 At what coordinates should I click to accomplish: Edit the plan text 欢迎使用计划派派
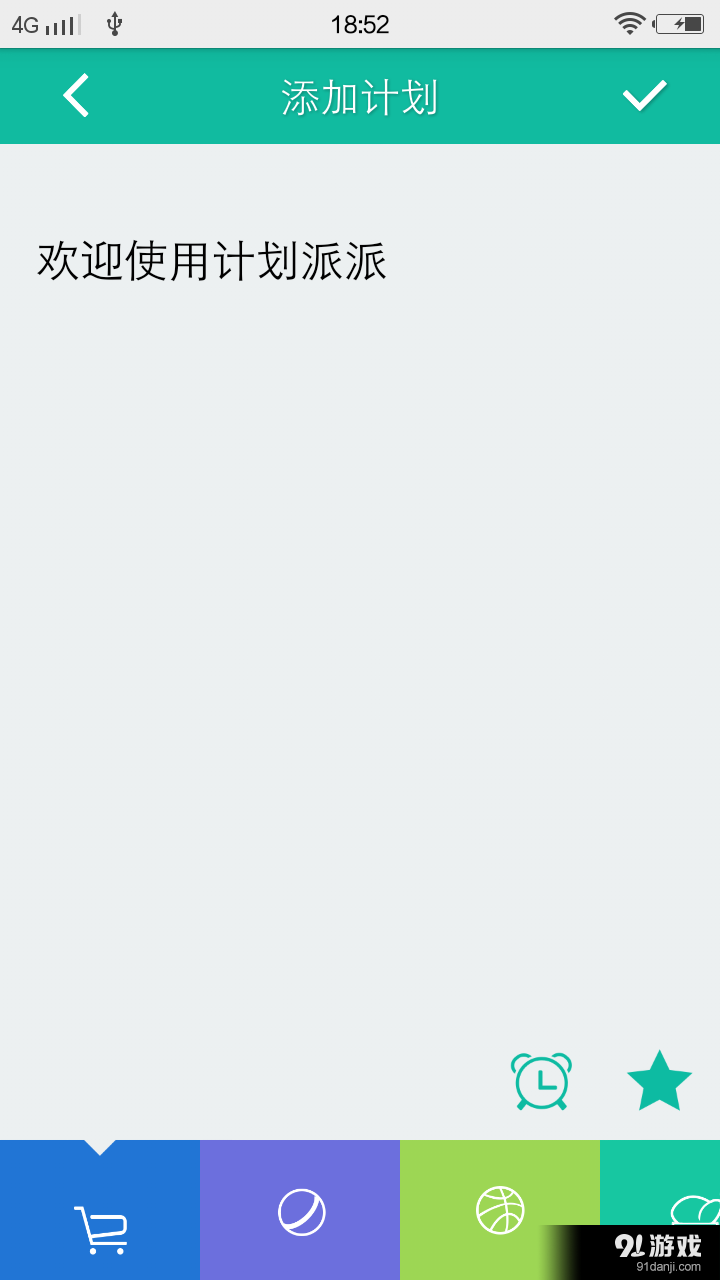pyautogui.click(x=212, y=262)
